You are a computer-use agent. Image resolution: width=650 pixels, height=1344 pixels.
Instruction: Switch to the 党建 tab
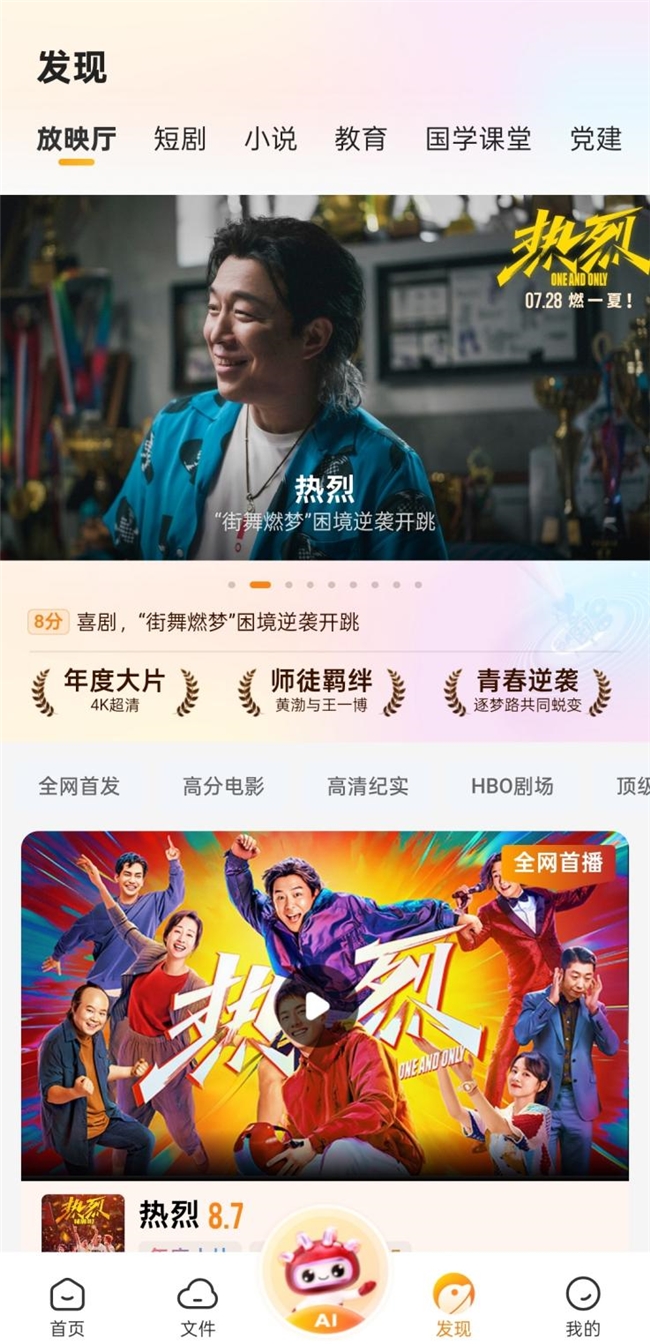tap(596, 139)
